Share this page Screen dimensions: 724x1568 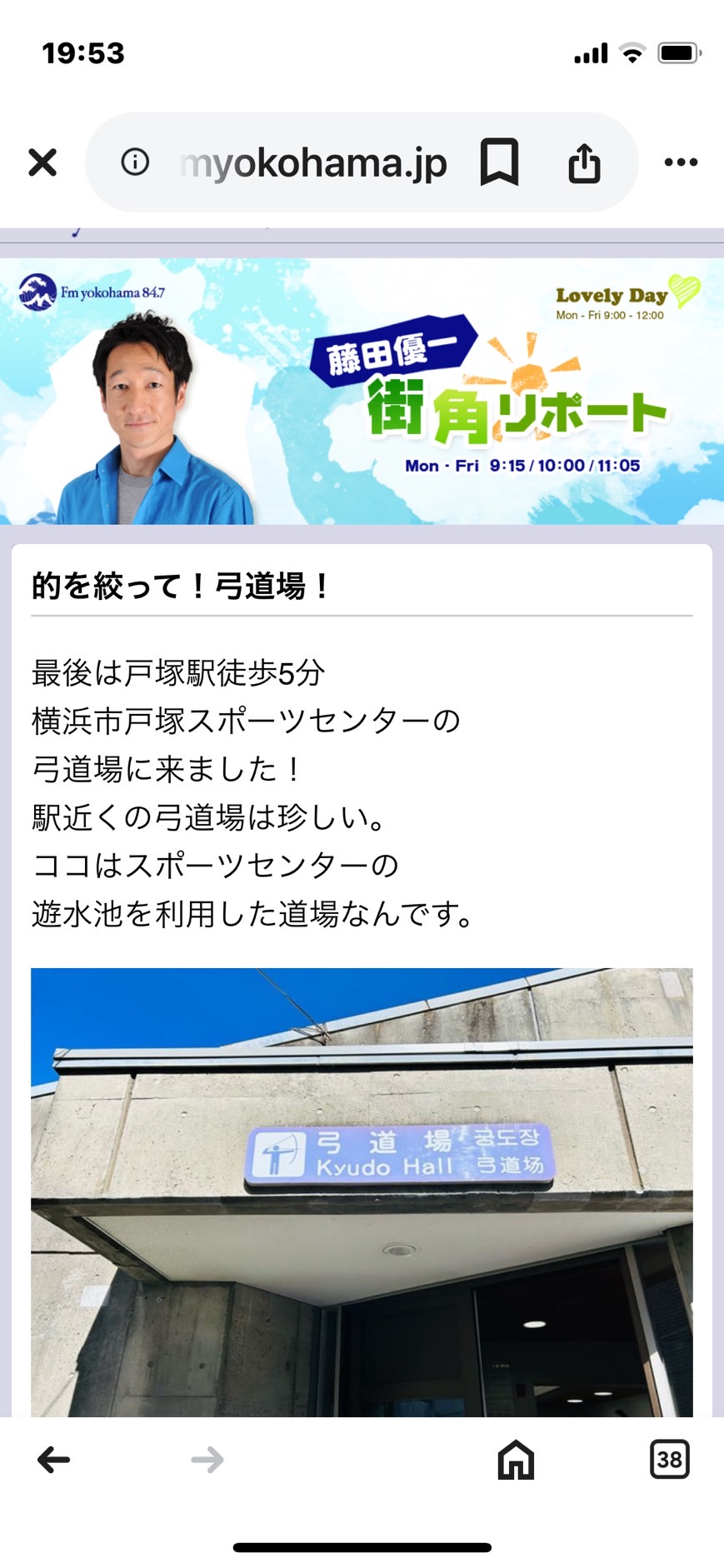pos(584,162)
